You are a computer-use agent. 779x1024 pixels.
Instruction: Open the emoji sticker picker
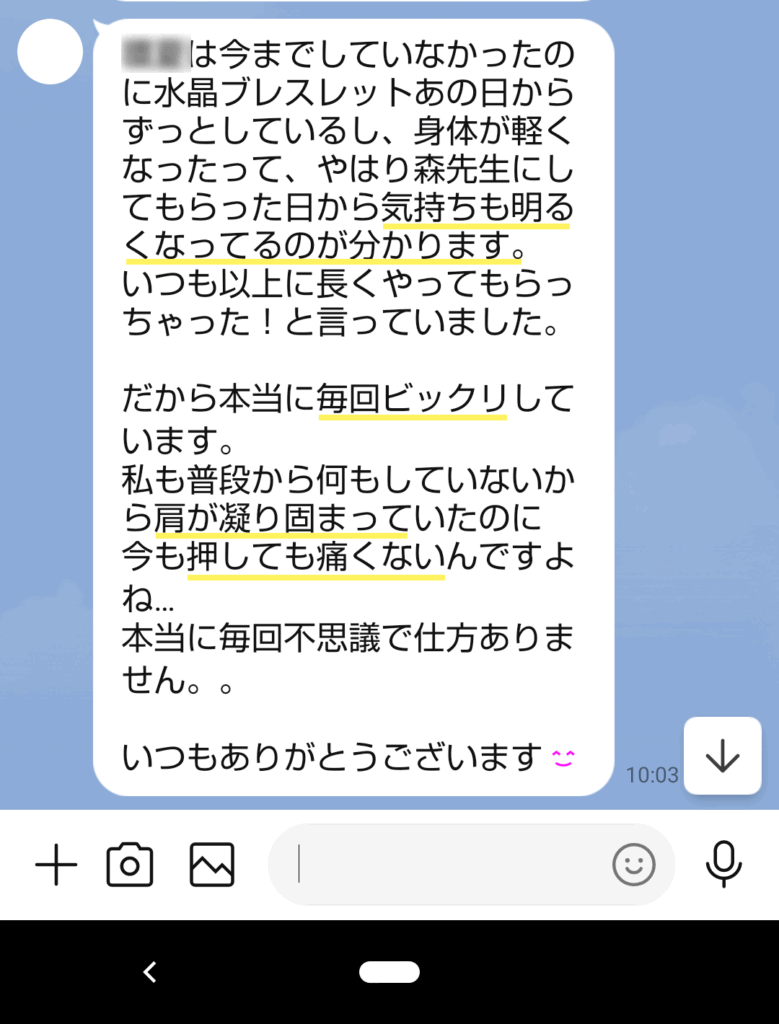point(634,865)
